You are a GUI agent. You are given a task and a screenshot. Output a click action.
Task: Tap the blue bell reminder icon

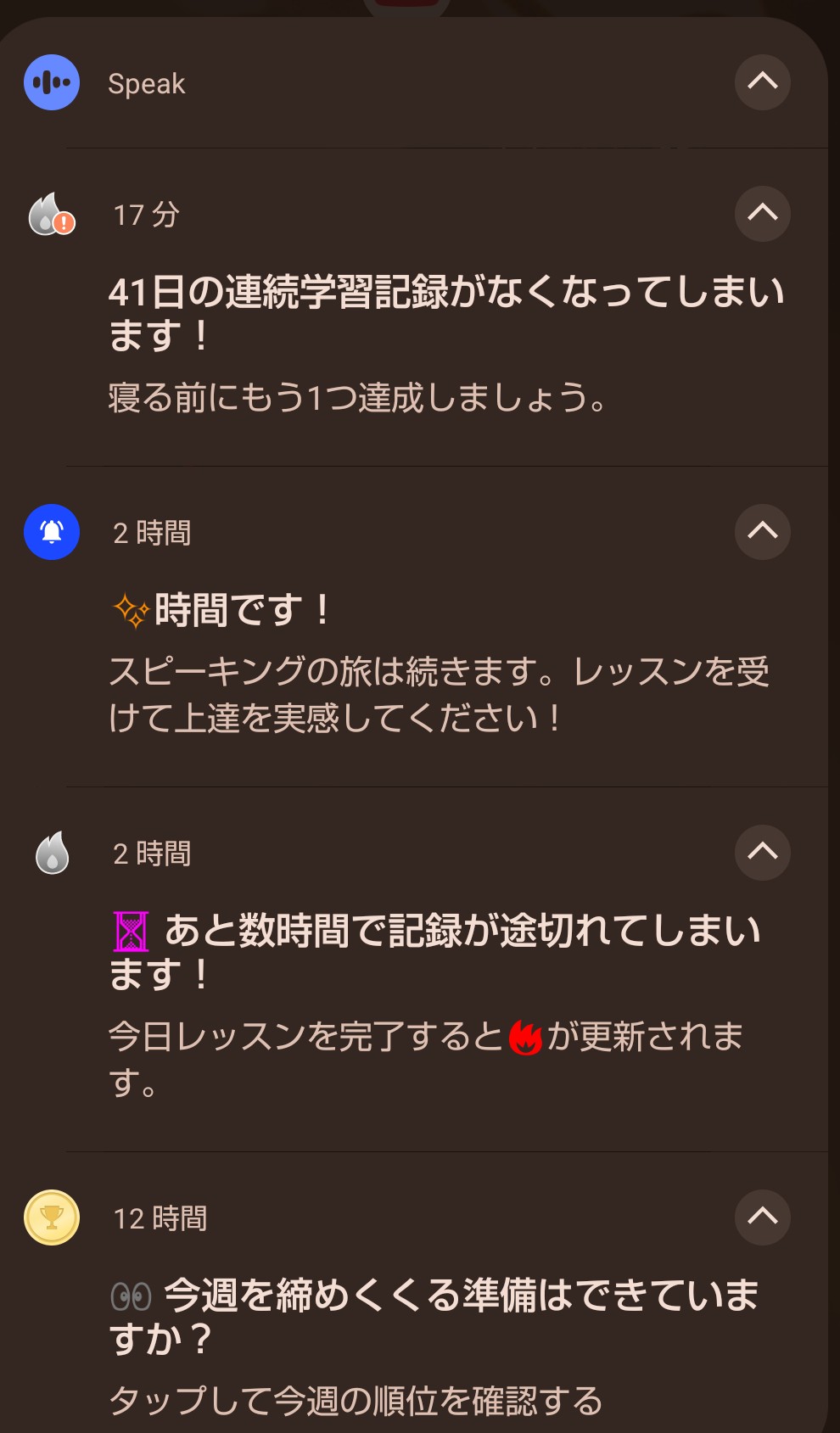[x=50, y=532]
